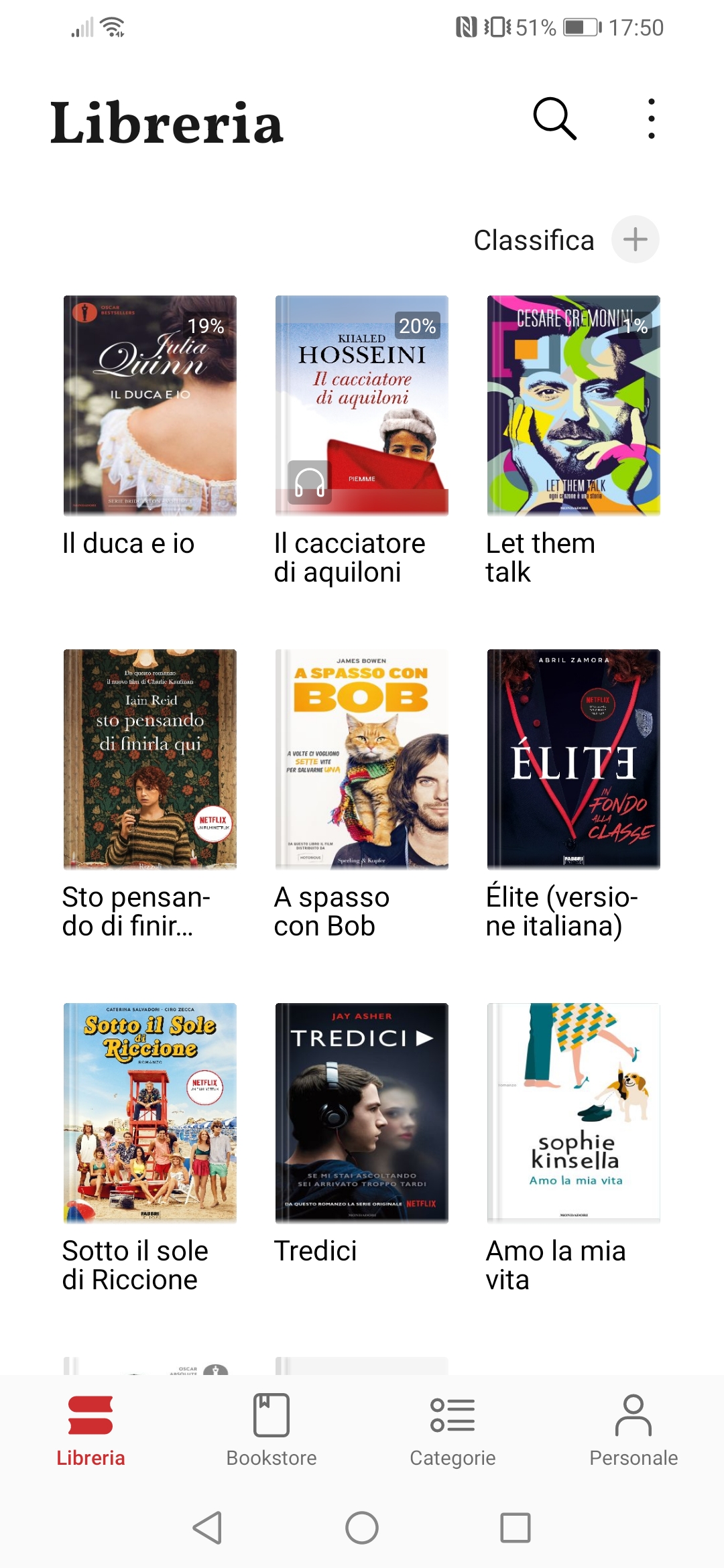Open the search magnifier icon
This screenshot has height=1568, width=724.
click(x=554, y=119)
